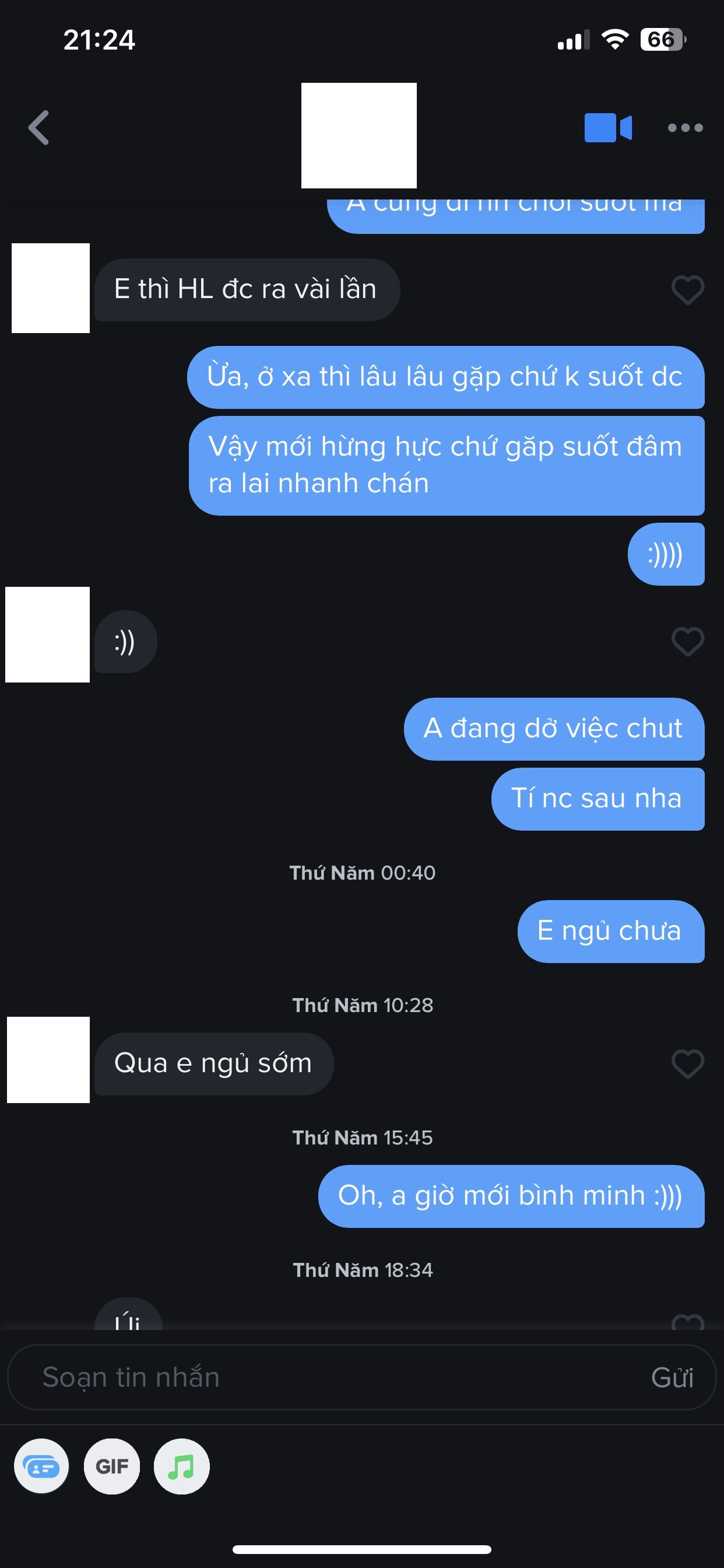Open the GIF picker

click(112, 1466)
